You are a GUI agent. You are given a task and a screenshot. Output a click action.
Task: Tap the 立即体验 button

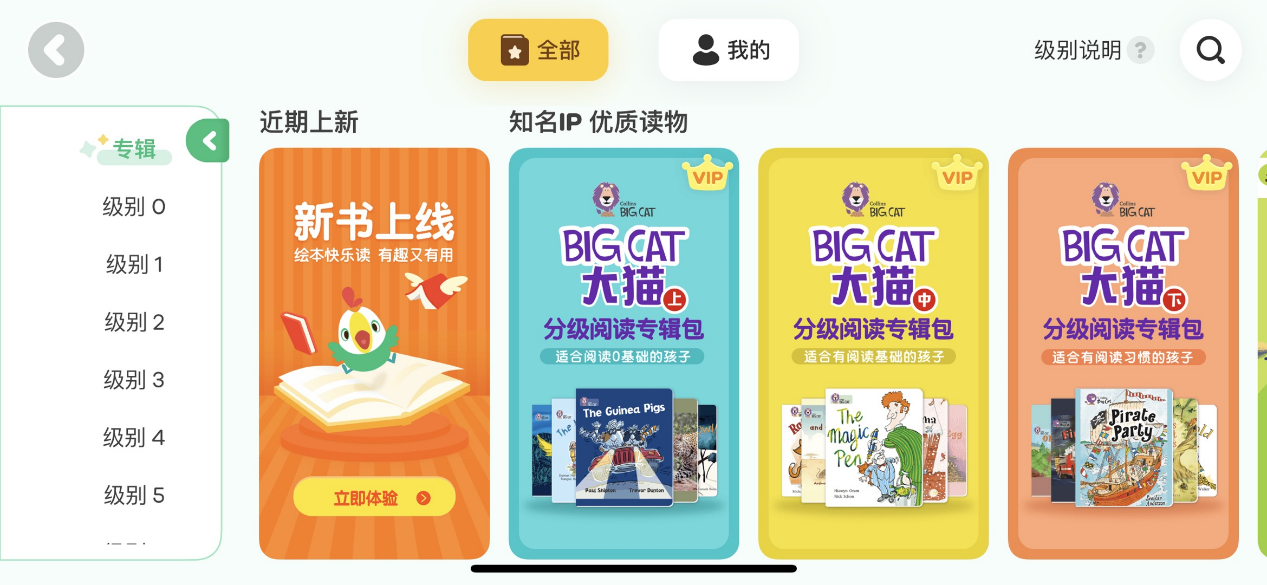(x=374, y=497)
